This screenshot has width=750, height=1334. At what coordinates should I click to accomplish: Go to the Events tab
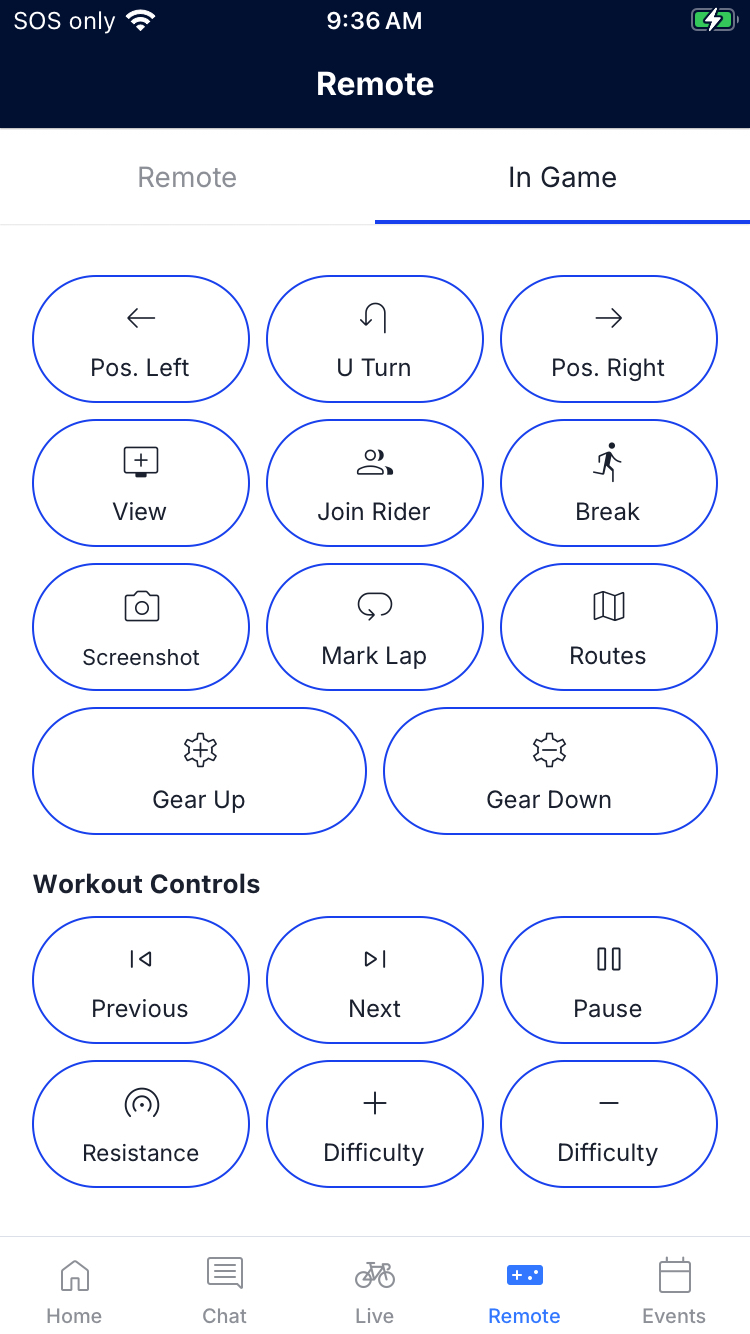click(673, 1290)
